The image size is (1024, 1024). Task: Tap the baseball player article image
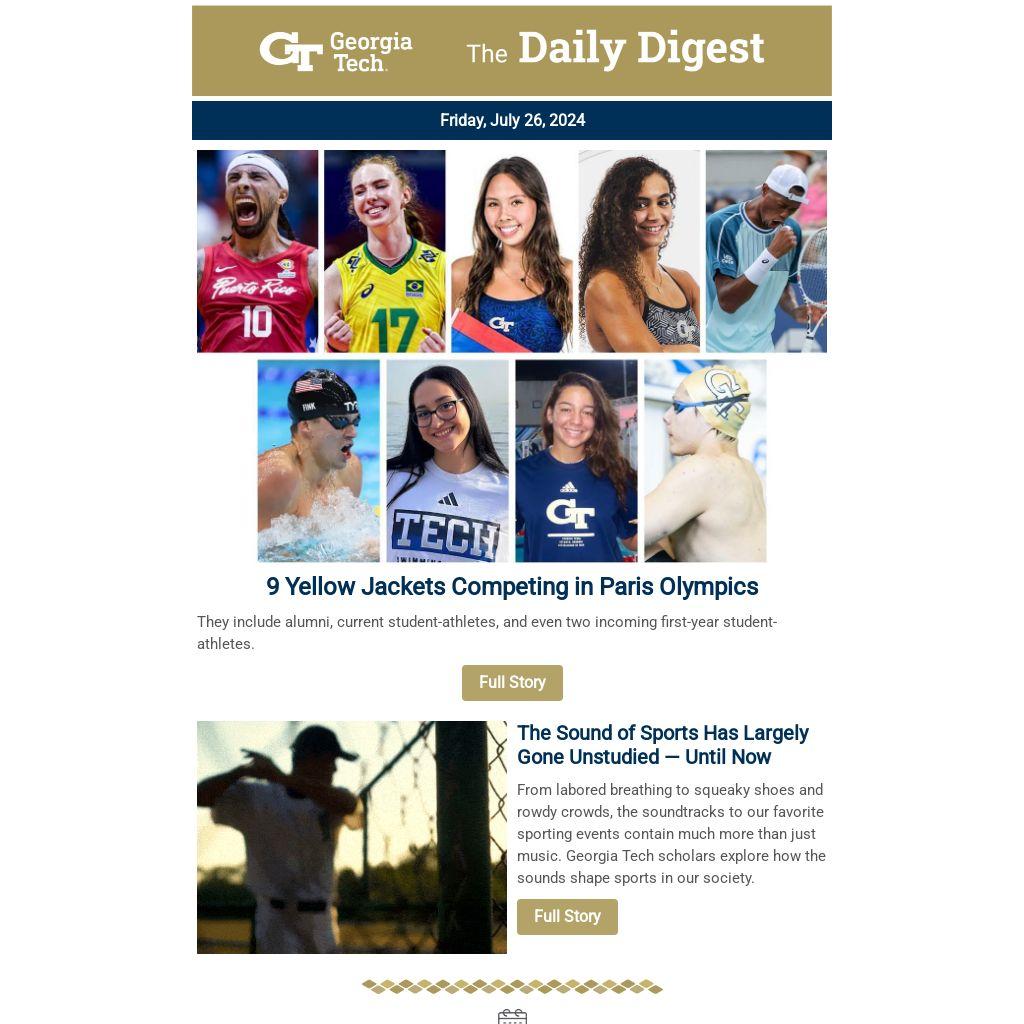[x=352, y=837]
